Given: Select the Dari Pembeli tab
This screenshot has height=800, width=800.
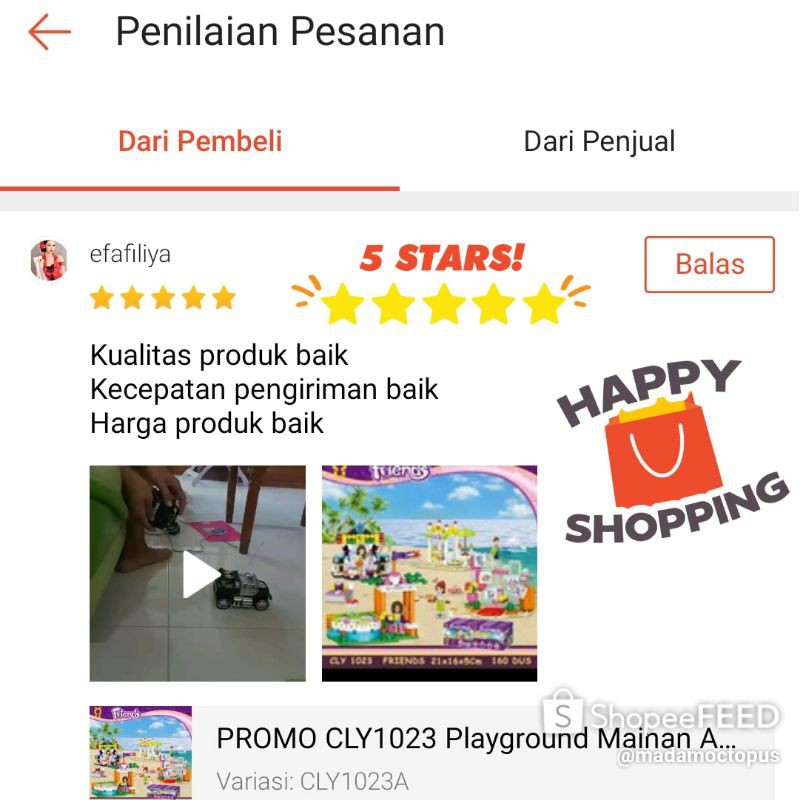Looking at the screenshot, I should coord(200,141).
